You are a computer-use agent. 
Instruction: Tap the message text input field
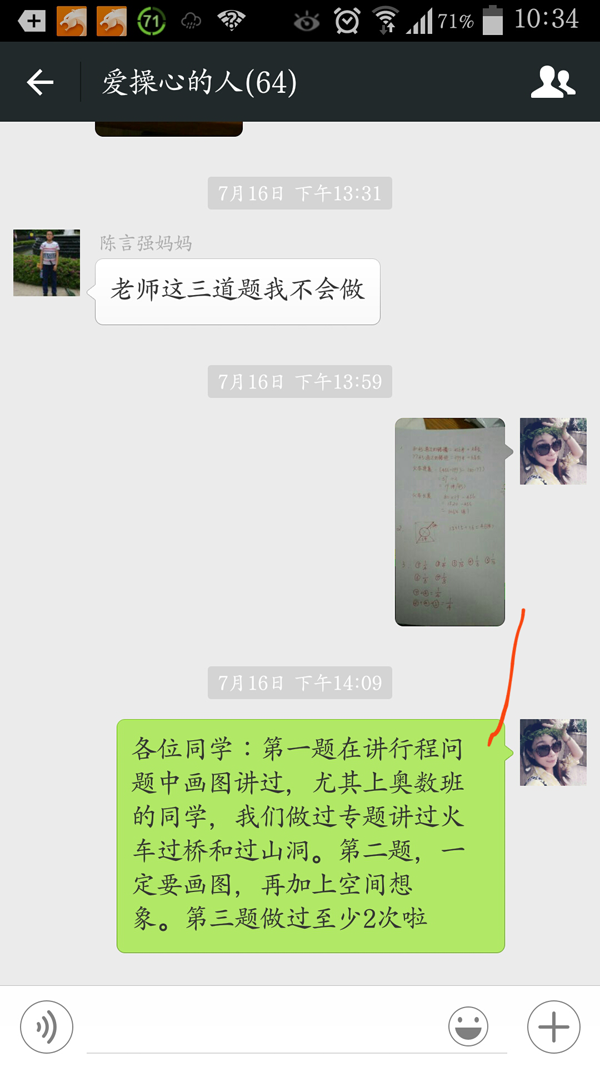(x=260, y=1026)
